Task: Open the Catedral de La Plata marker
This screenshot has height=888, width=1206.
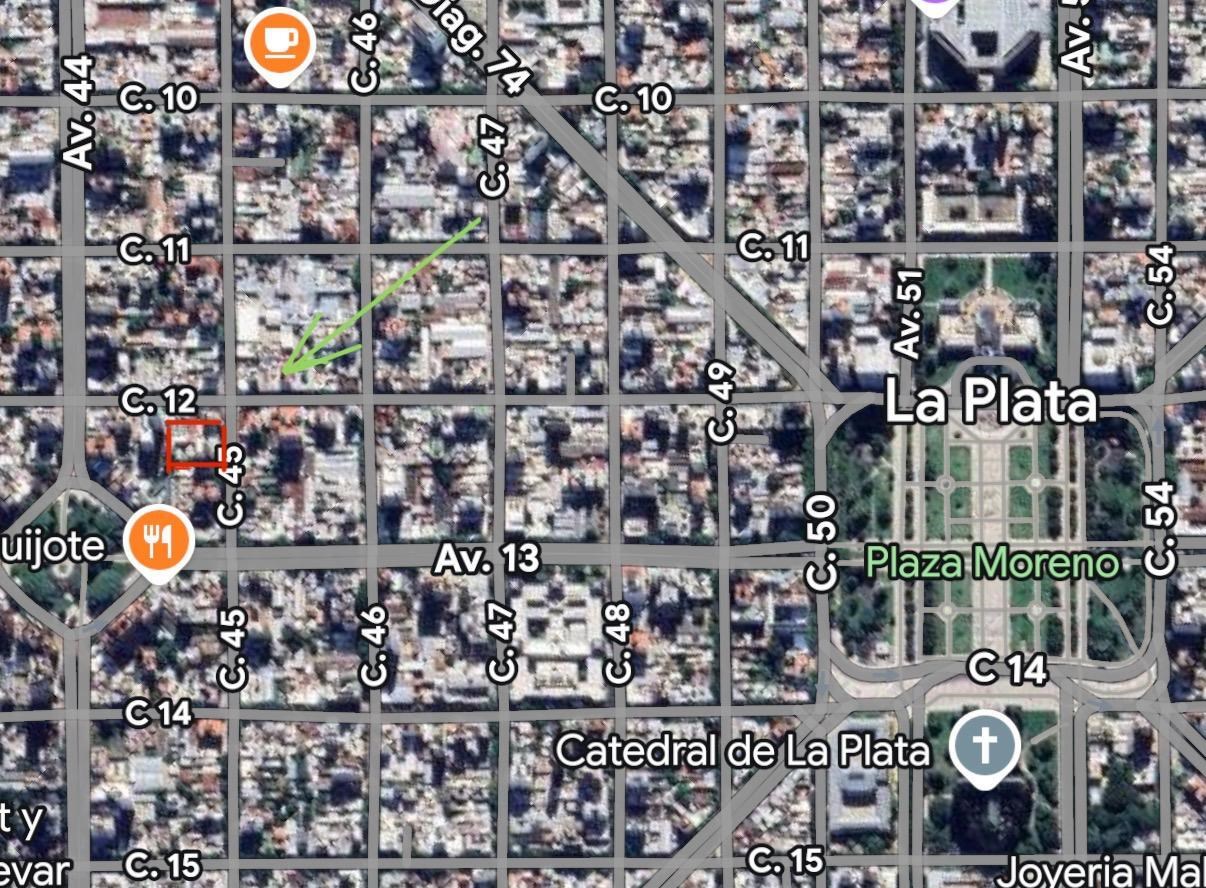Action: click(984, 746)
